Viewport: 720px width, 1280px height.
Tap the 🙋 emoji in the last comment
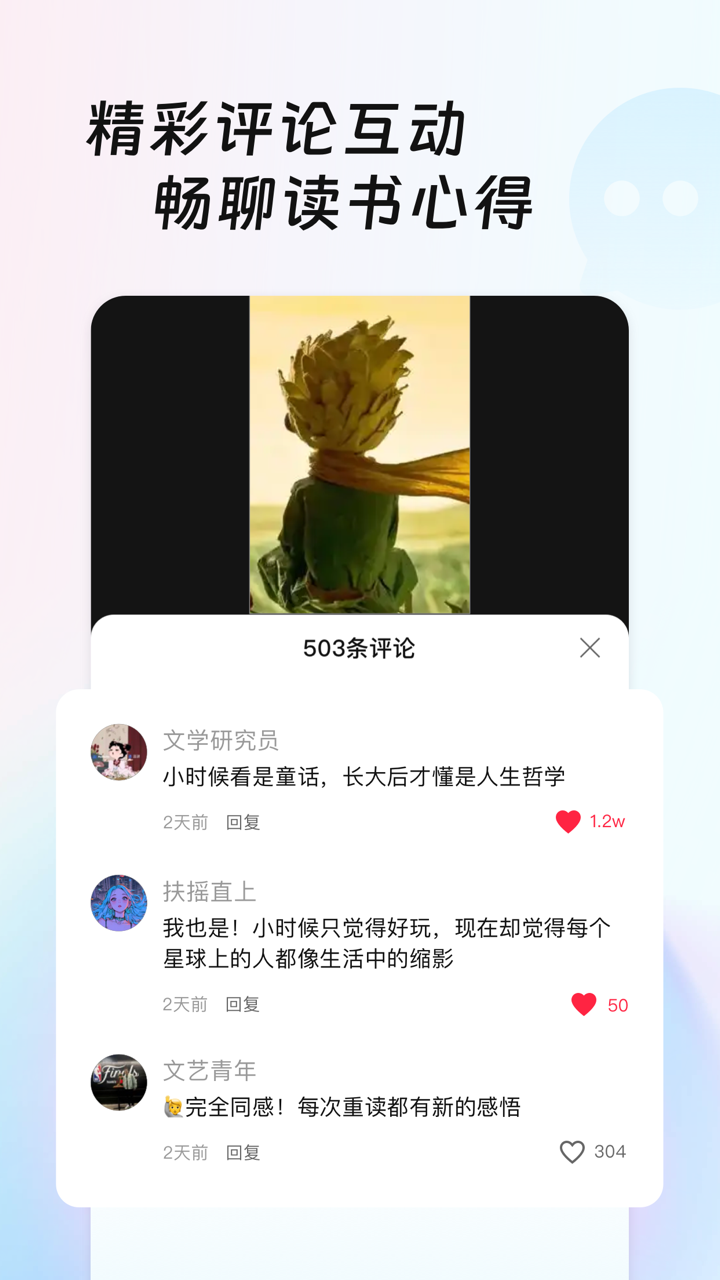[x=173, y=1107]
